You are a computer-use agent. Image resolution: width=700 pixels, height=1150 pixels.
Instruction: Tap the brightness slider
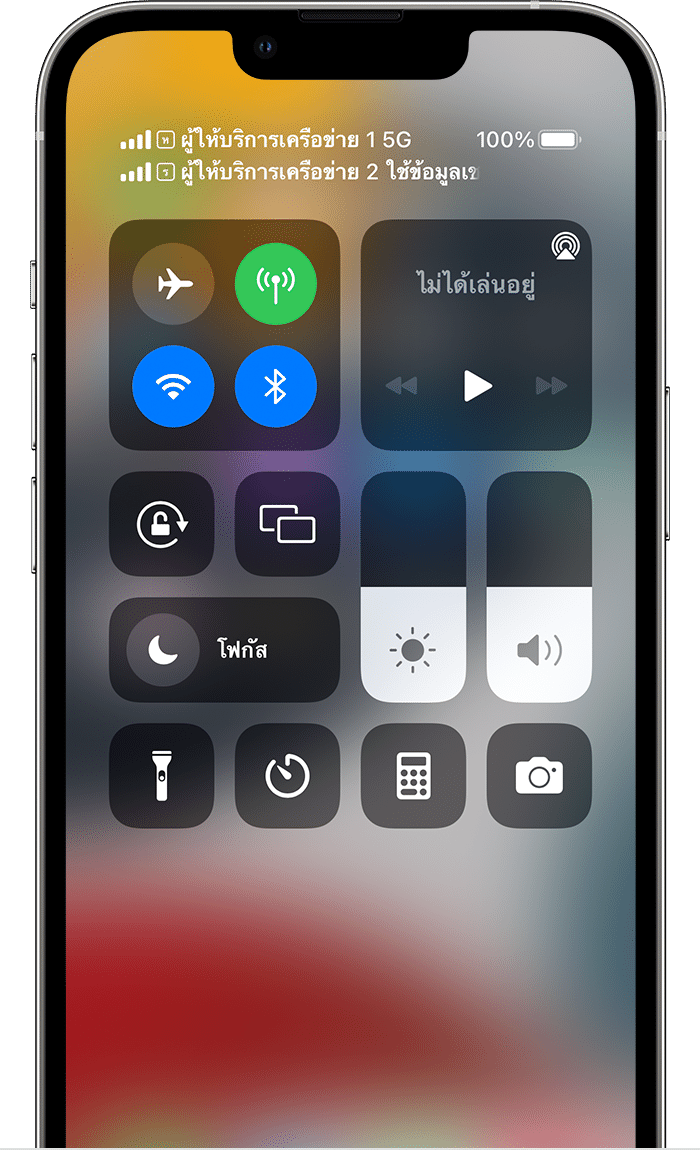pyautogui.click(x=413, y=587)
